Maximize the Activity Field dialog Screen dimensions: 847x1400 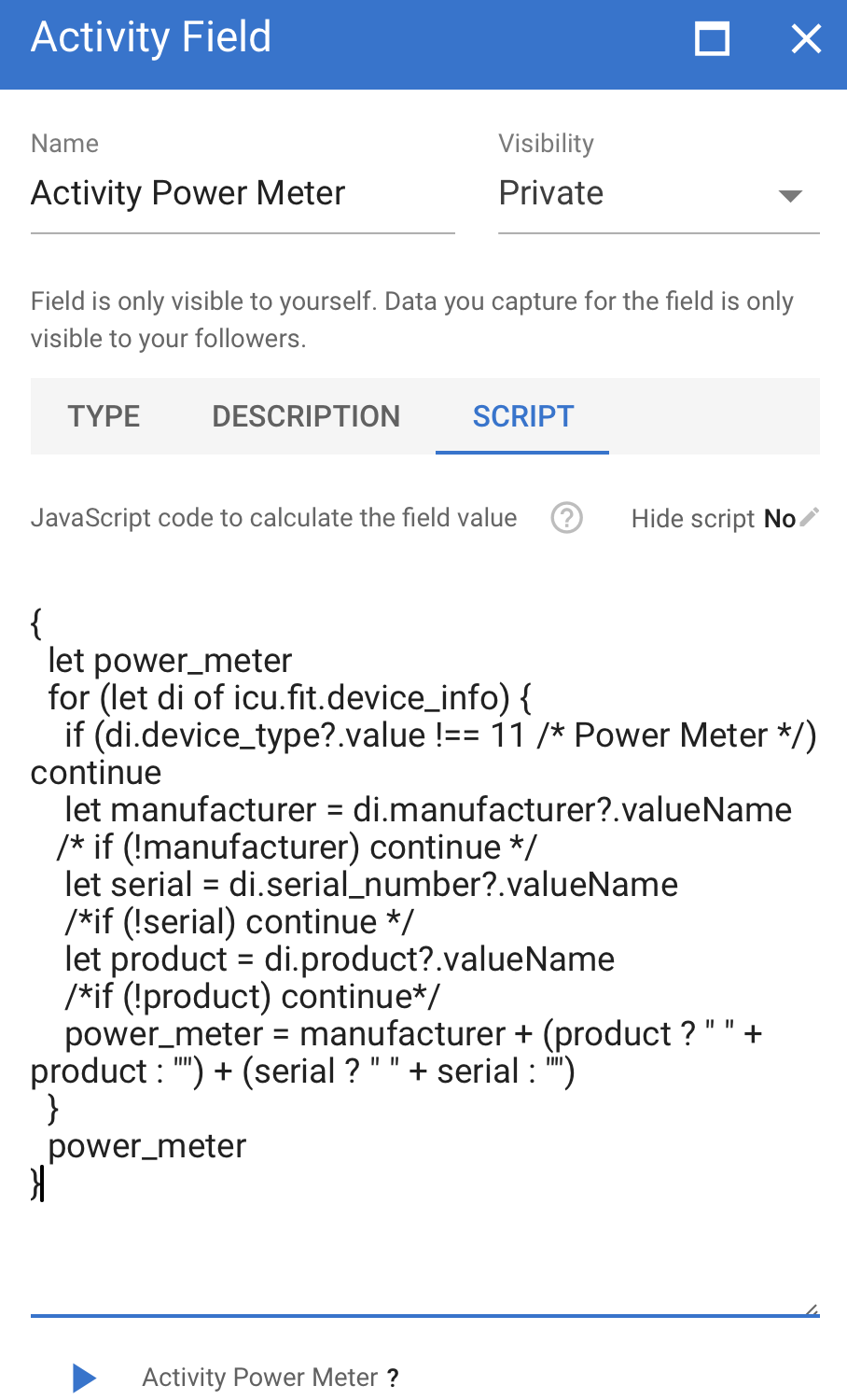[712, 39]
